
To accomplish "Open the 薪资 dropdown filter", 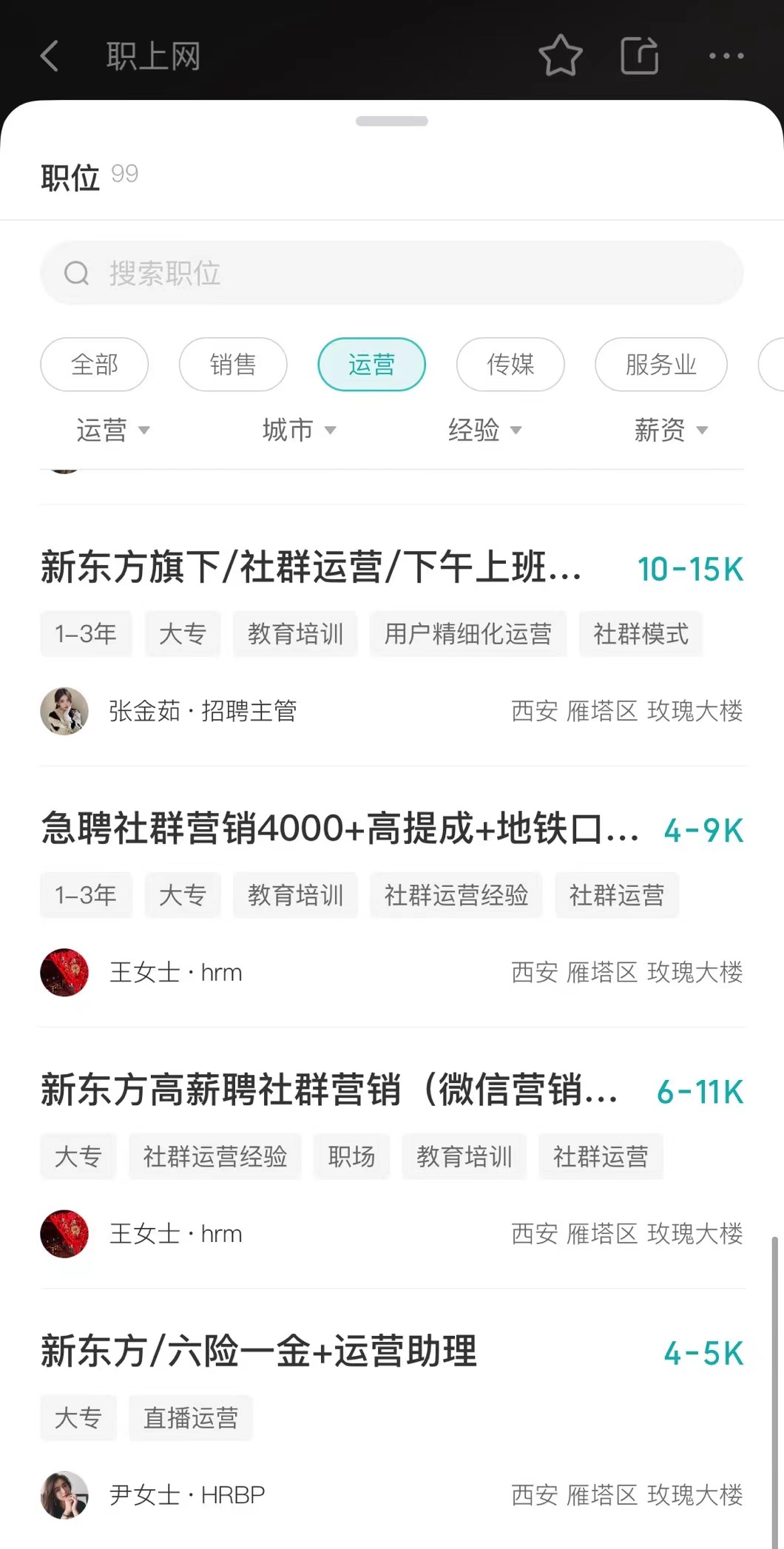I will pyautogui.click(x=670, y=430).
